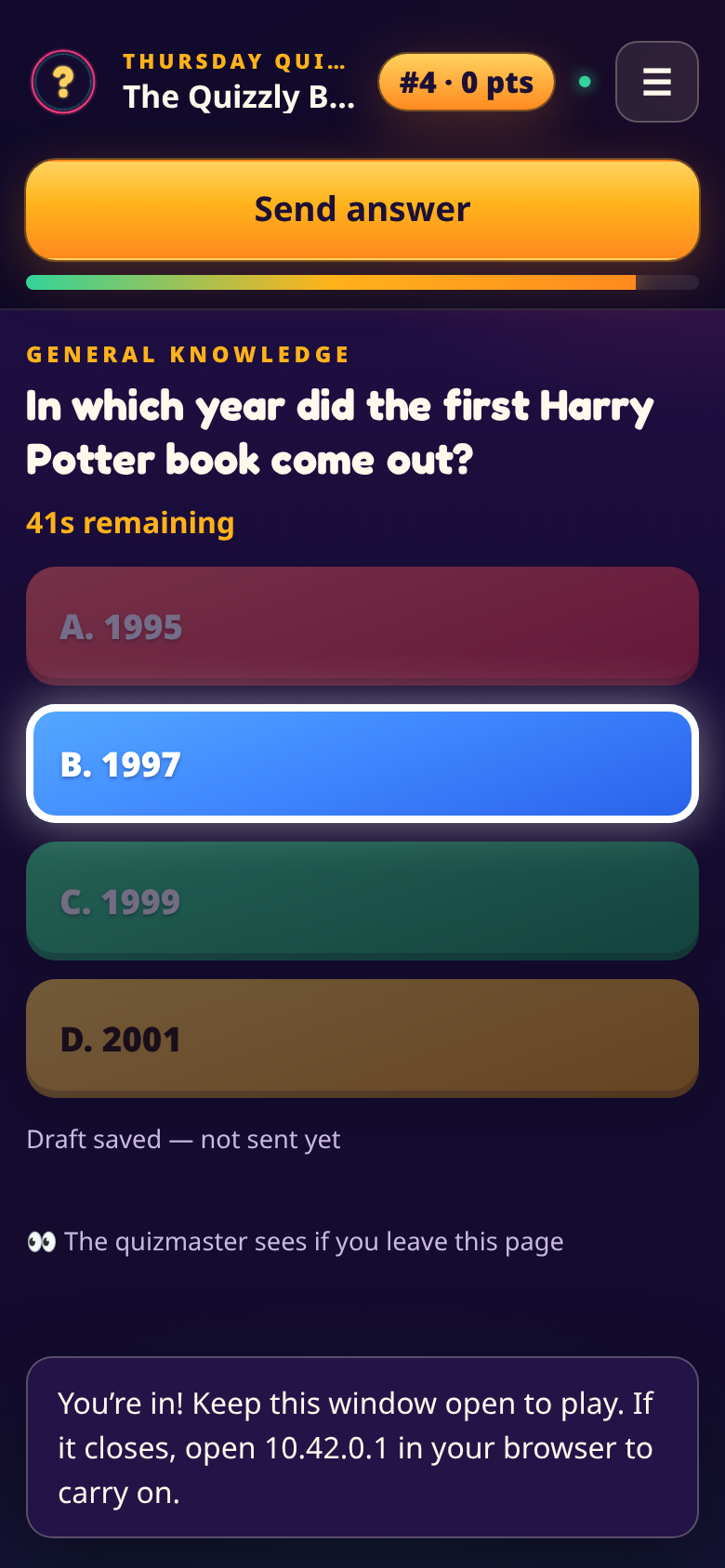The height and width of the screenshot is (1568, 725).
Task: Send answer to the quizmaster
Action: (x=362, y=210)
